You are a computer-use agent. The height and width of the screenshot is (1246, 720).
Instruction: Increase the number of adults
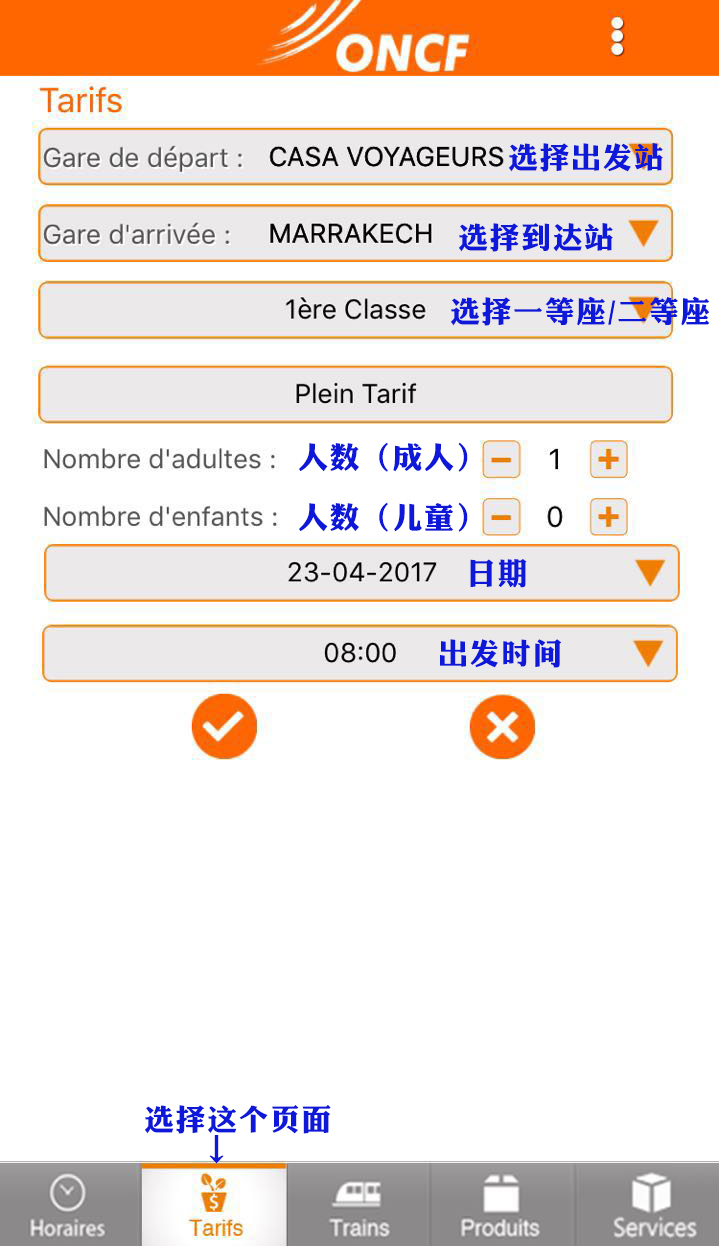[608, 460]
